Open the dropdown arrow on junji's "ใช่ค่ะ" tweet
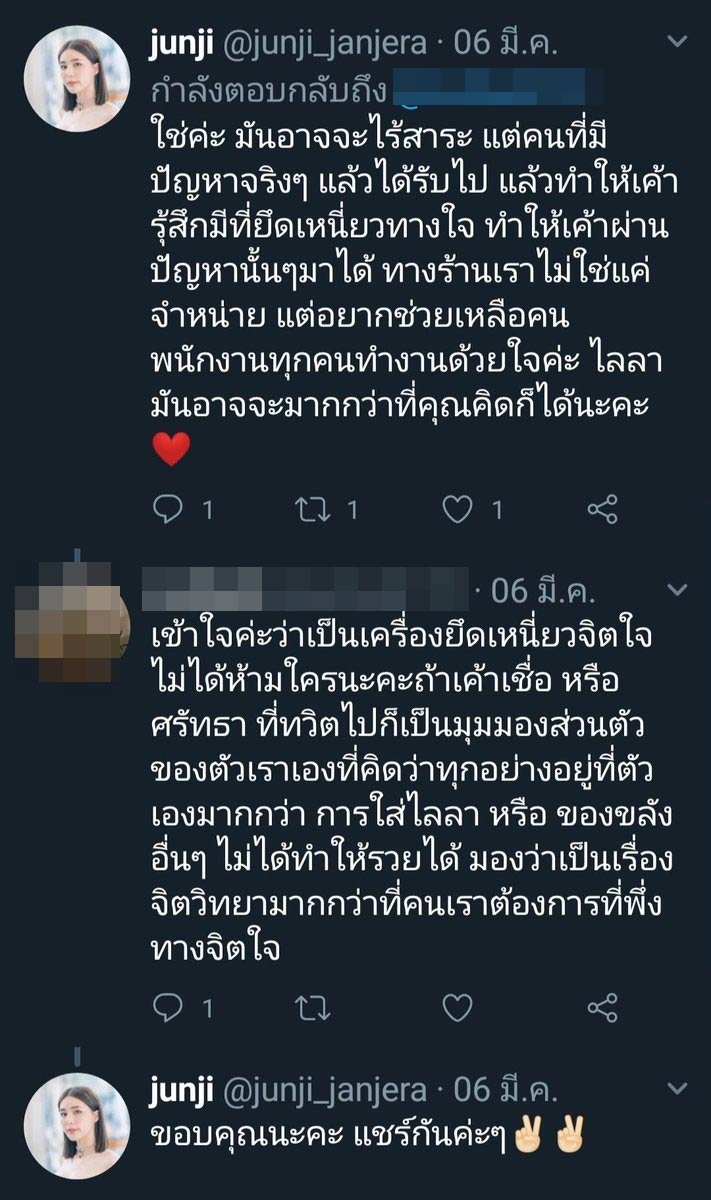Screen dimensions: 711x1200 click(x=677, y=43)
